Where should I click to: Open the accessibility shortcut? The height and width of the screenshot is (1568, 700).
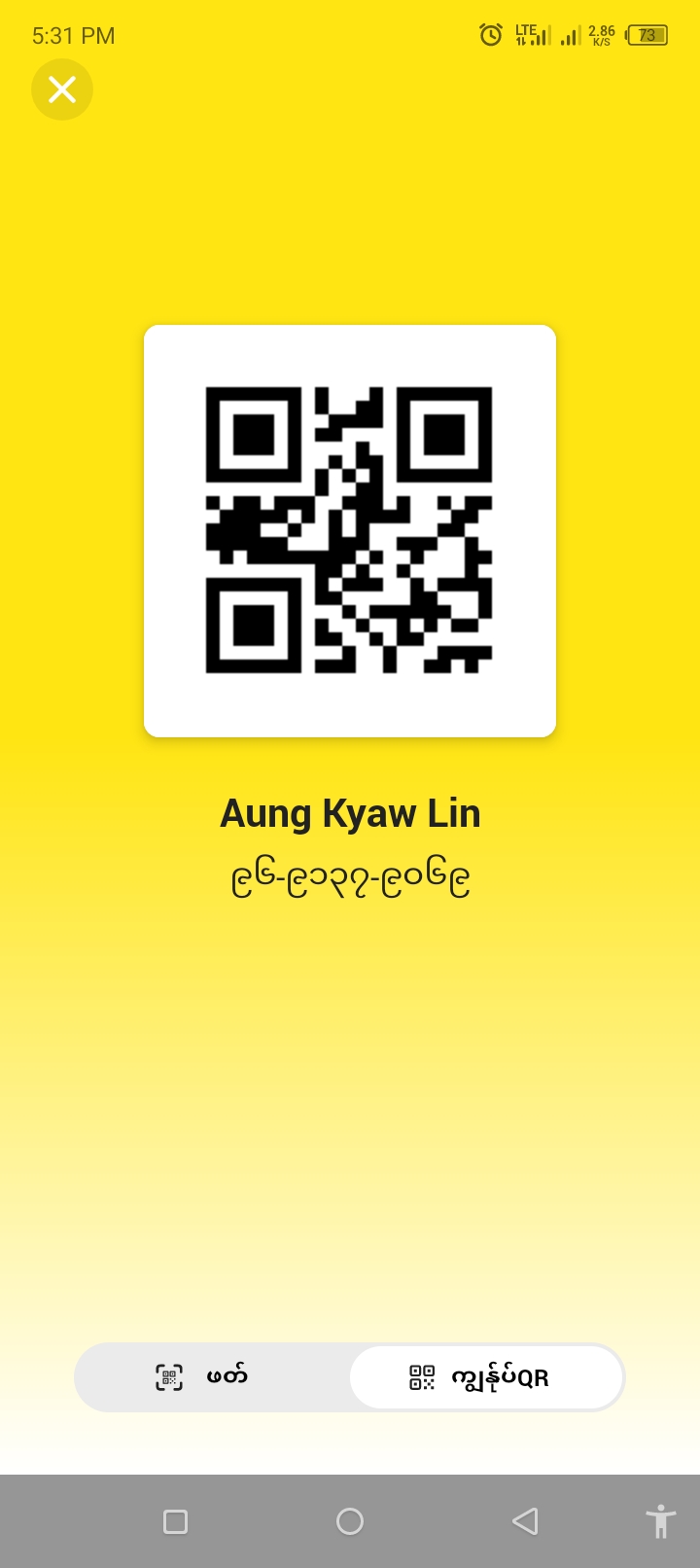coord(660,1521)
